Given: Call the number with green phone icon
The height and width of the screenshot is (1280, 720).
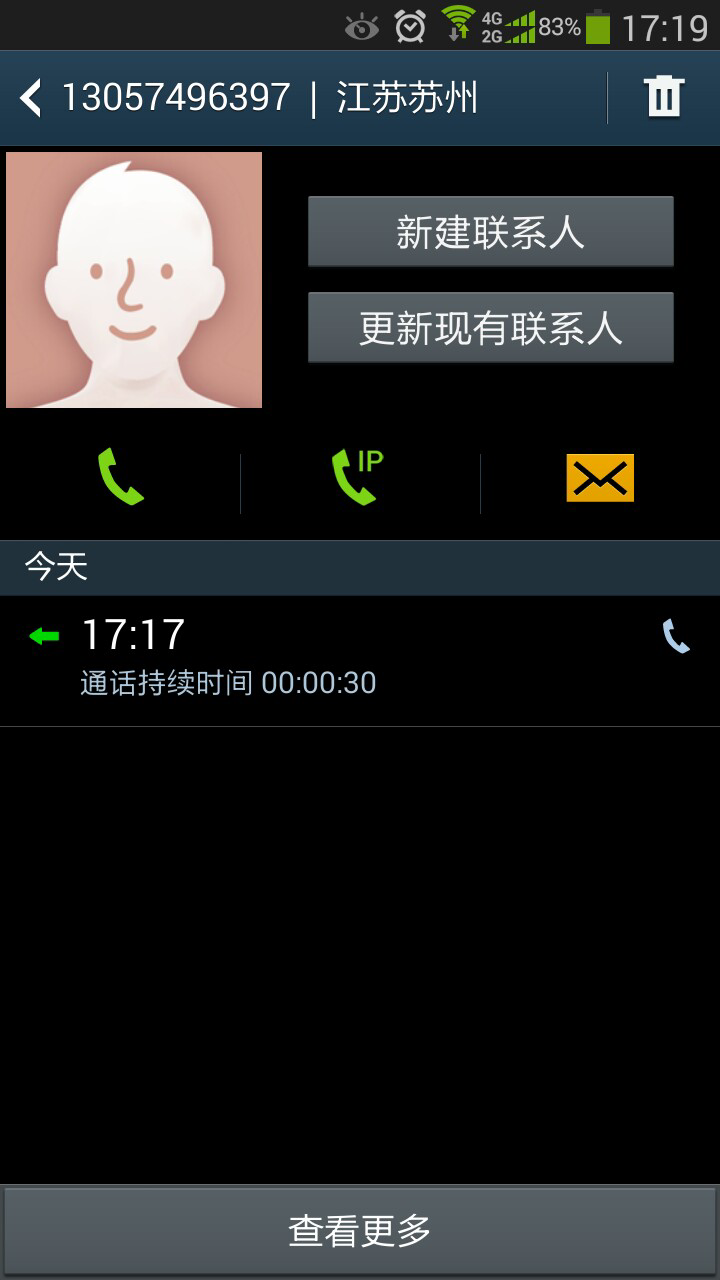Looking at the screenshot, I should click(x=121, y=478).
